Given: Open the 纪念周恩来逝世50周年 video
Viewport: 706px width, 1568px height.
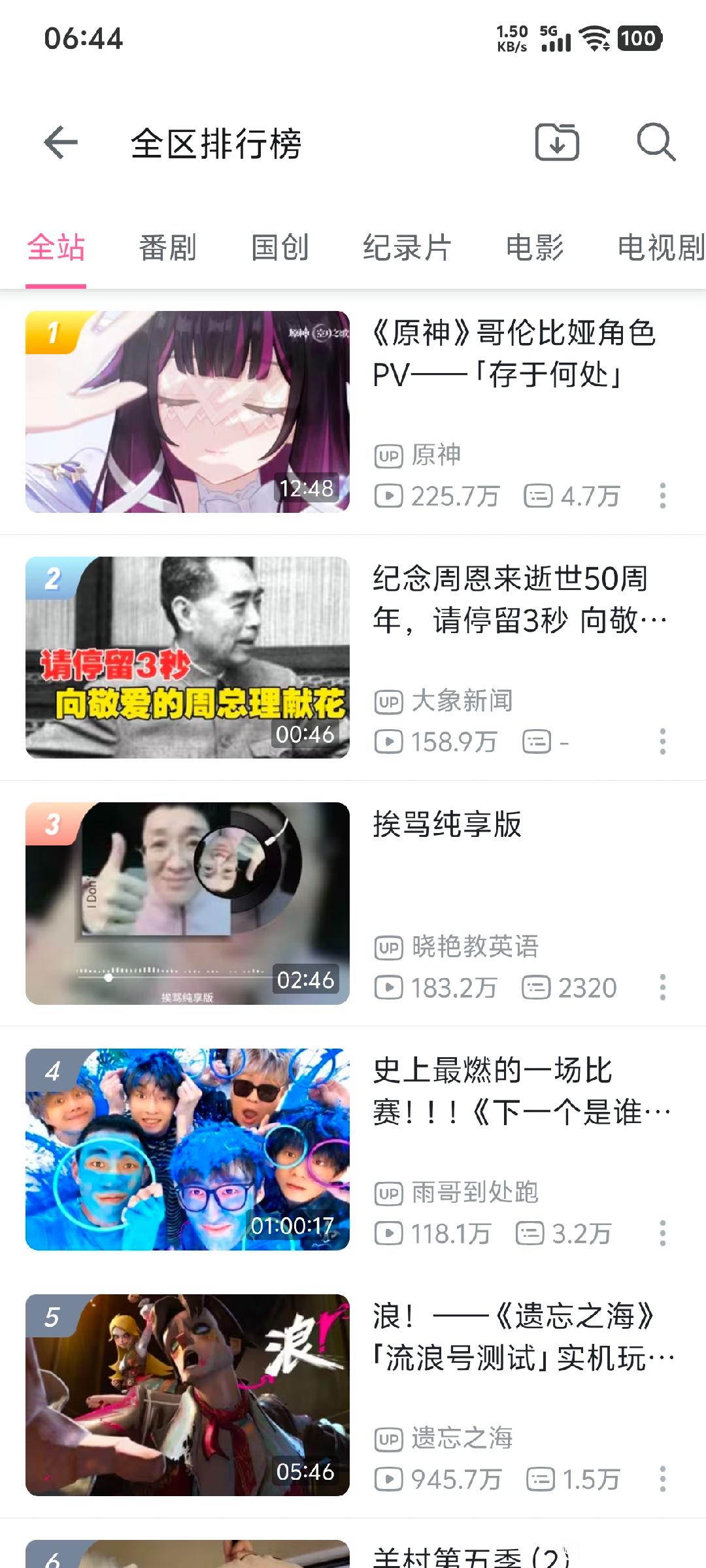Looking at the screenshot, I should point(187,657).
